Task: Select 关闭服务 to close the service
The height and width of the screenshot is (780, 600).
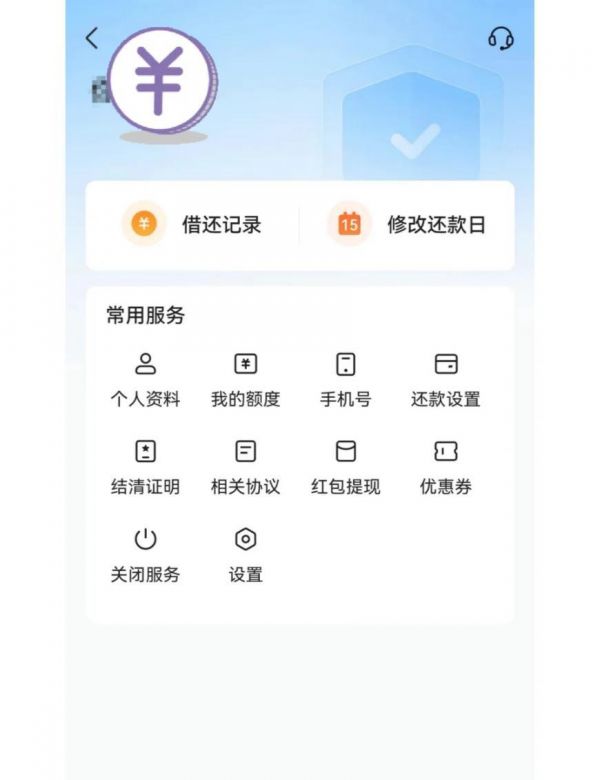Action: [146, 555]
